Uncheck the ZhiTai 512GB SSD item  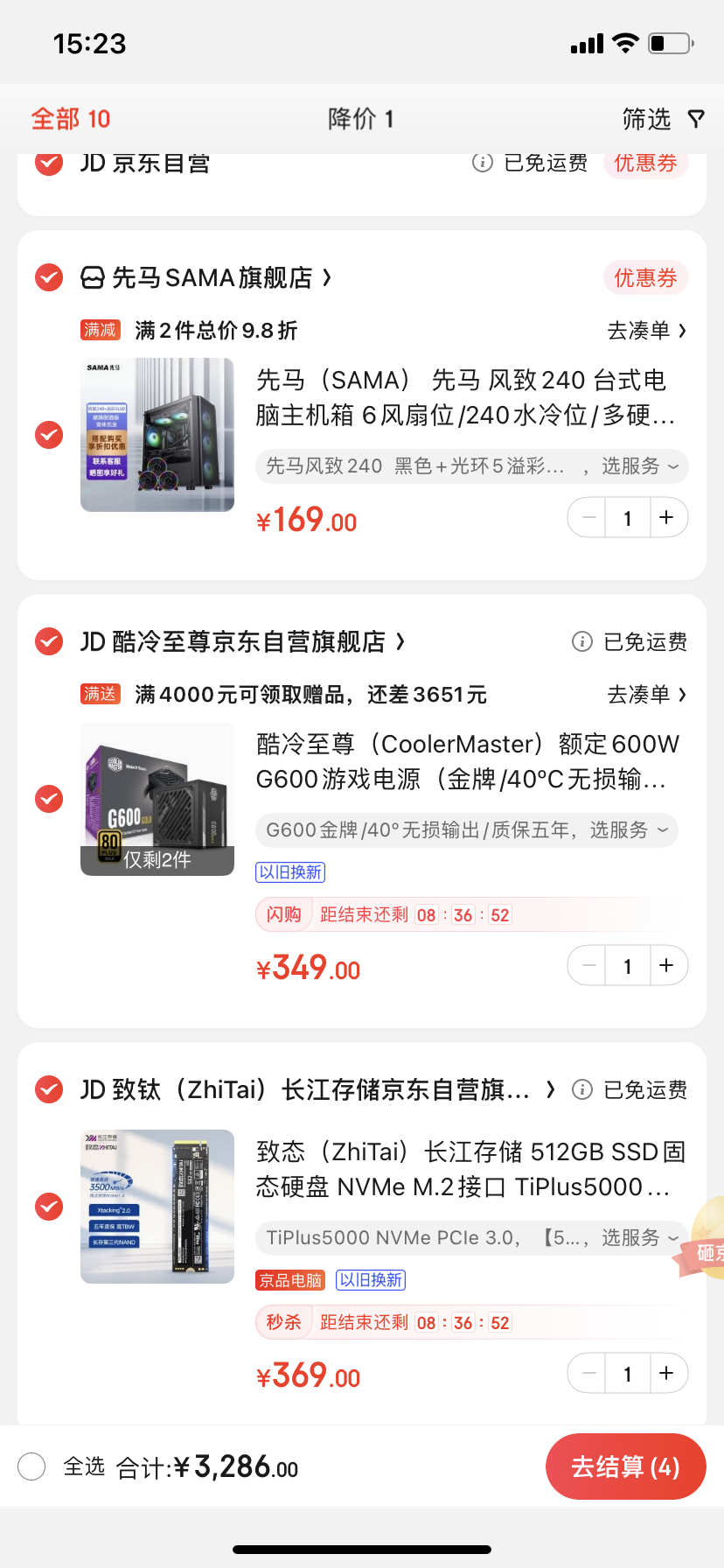49,1207
